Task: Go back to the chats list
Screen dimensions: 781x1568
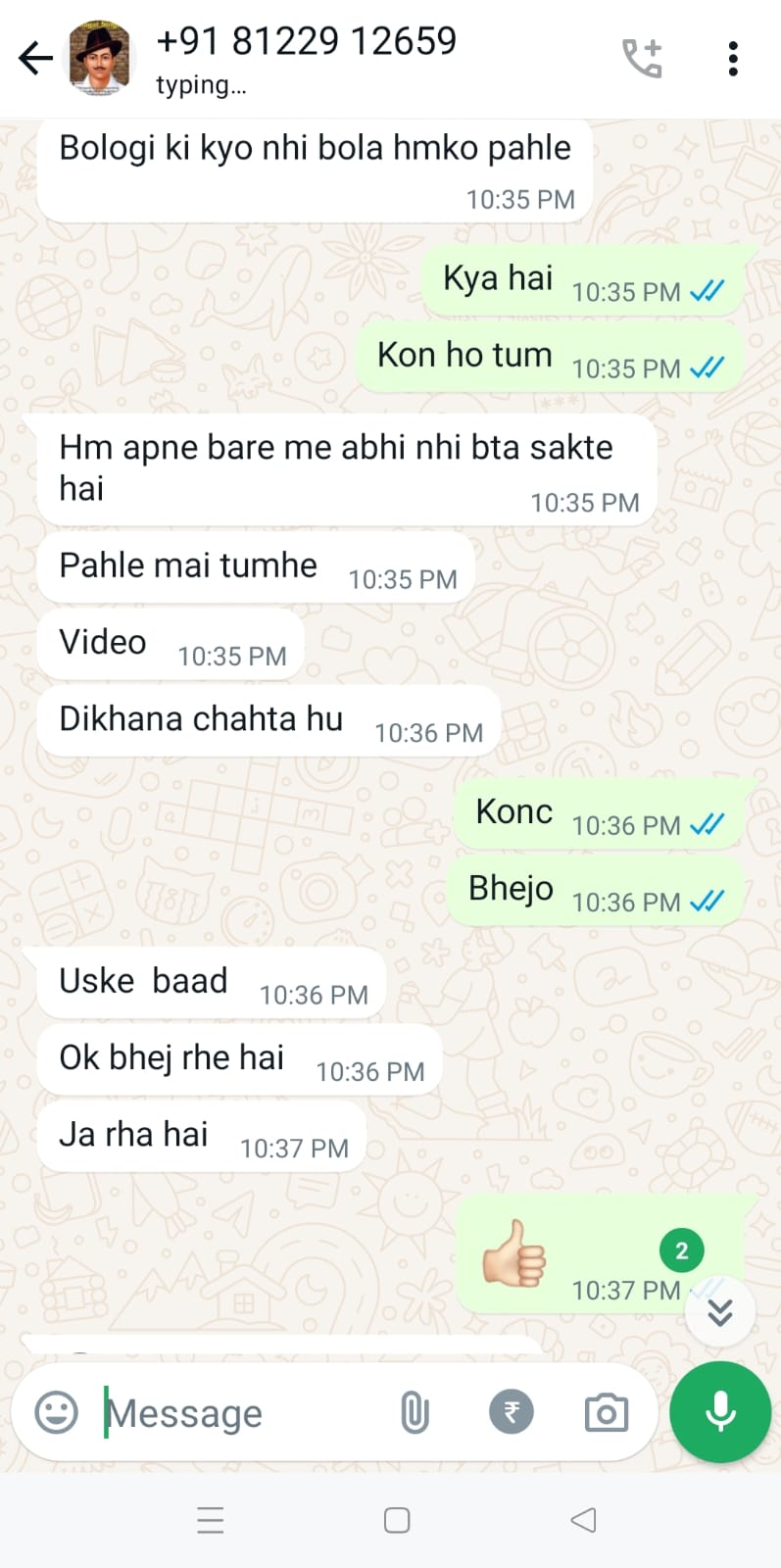Action: [x=35, y=59]
